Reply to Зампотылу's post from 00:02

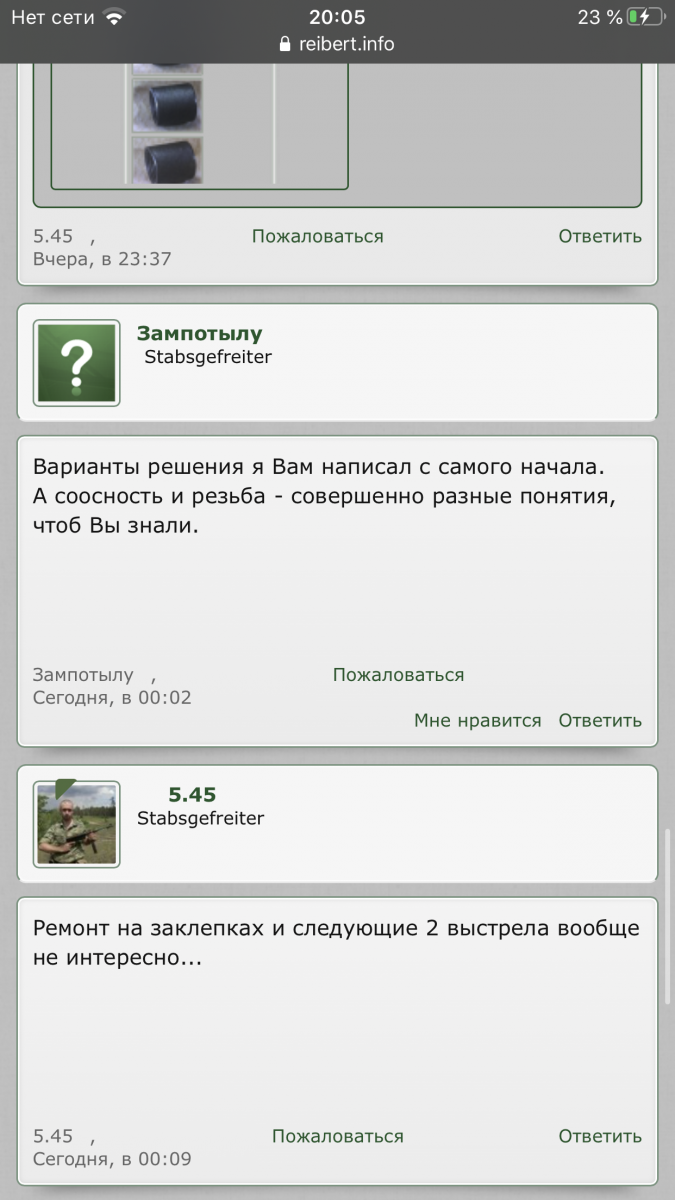pyautogui.click(x=599, y=721)
